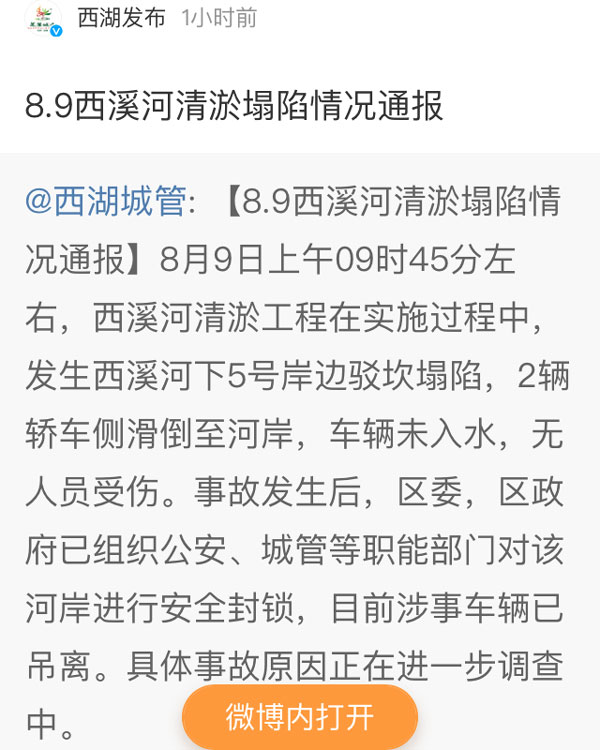Tap 微博内打开 button

[300, 716]
